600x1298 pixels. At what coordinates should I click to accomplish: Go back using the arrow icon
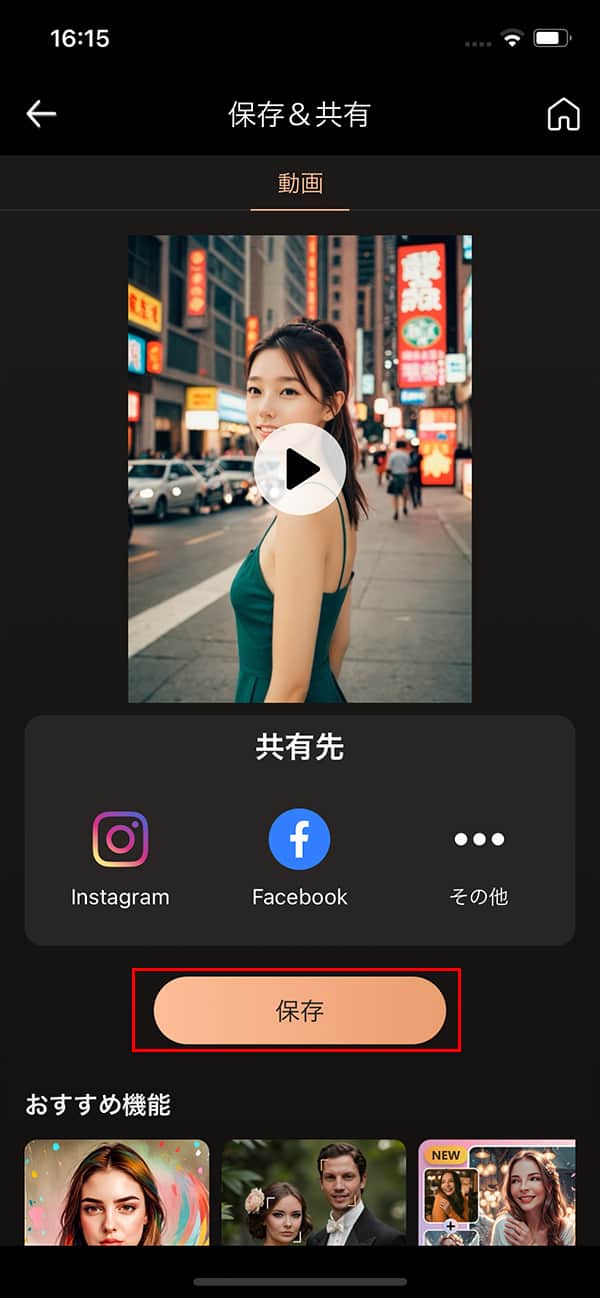point(41,114)
